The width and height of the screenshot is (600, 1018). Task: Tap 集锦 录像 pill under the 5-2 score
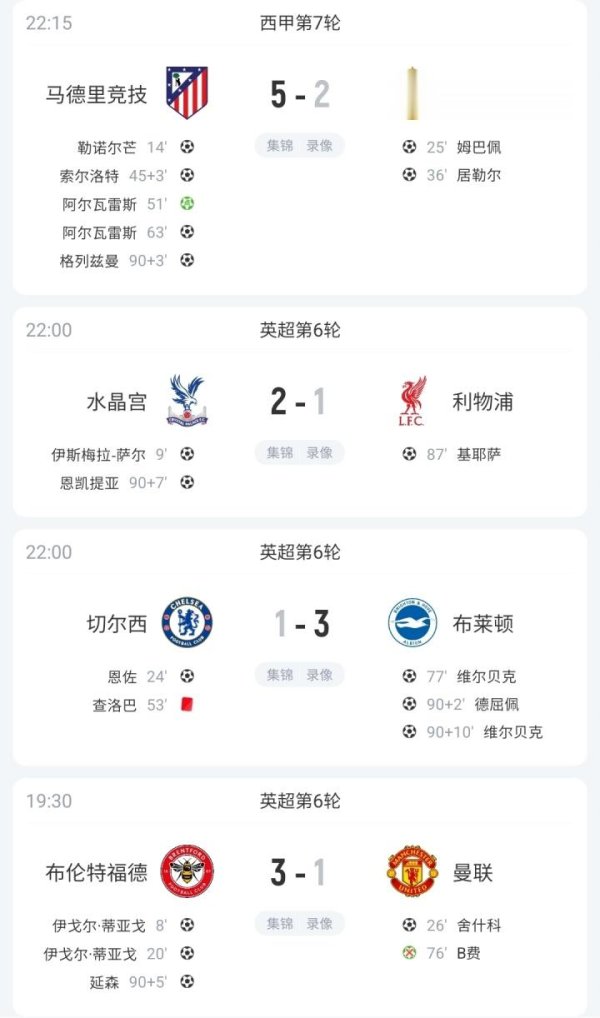[x=299, y=145]
